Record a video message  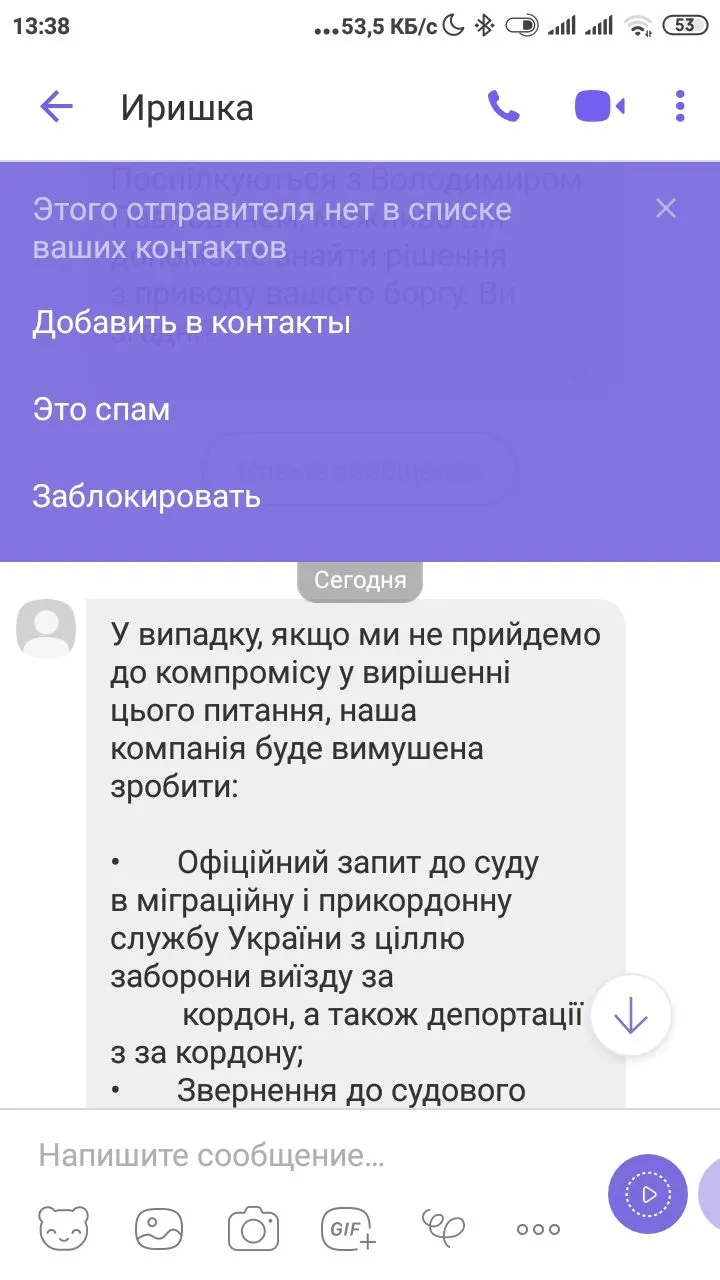pyautogui.click(x=647, y=1194)
